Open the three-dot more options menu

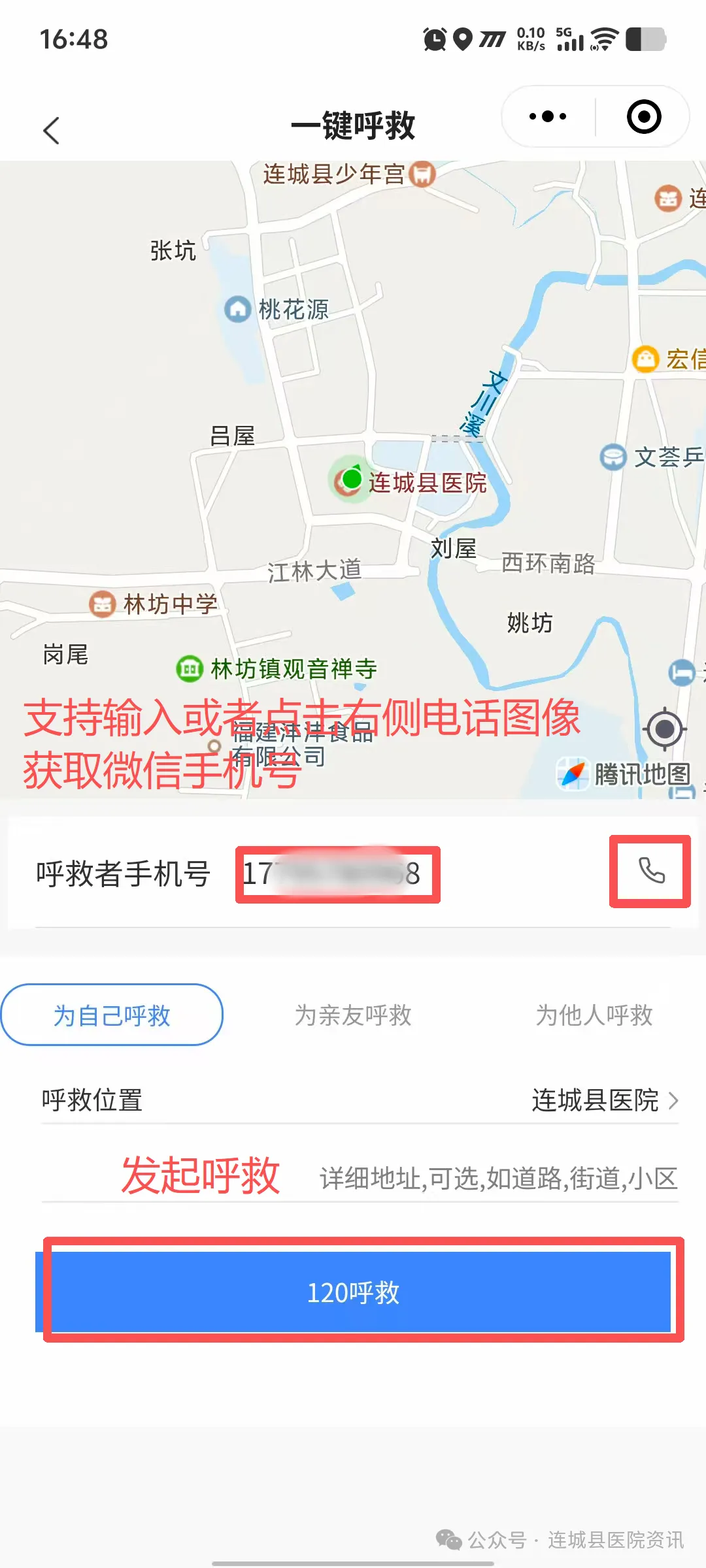pyautogui.click(x=546, y=116)
